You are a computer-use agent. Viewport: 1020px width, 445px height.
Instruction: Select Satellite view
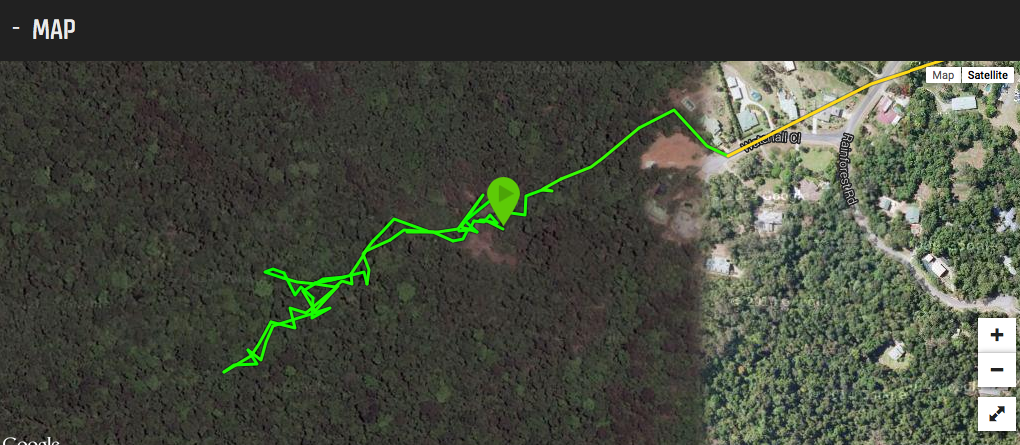click(987, 75)
